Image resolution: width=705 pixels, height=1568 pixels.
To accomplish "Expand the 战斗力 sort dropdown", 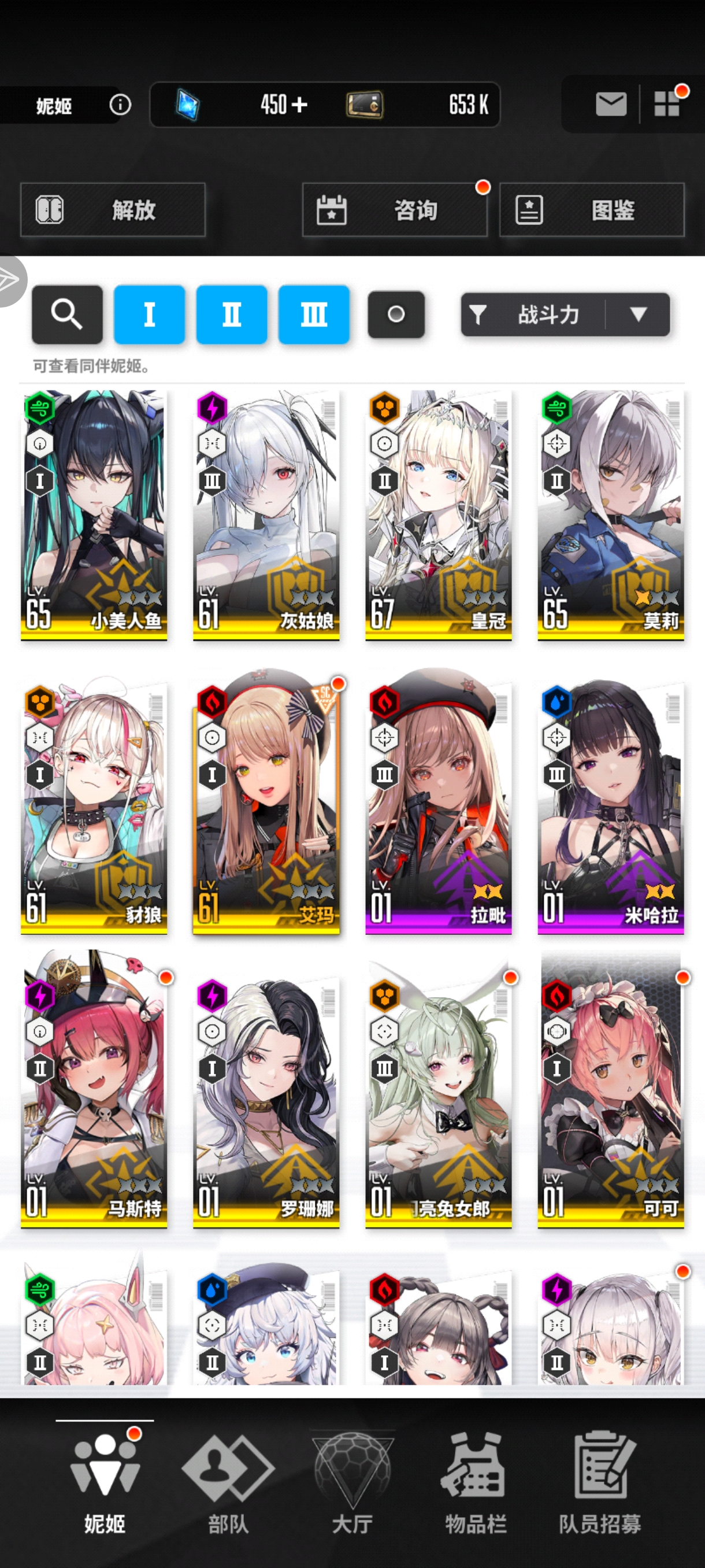I will tap(637, 315).
